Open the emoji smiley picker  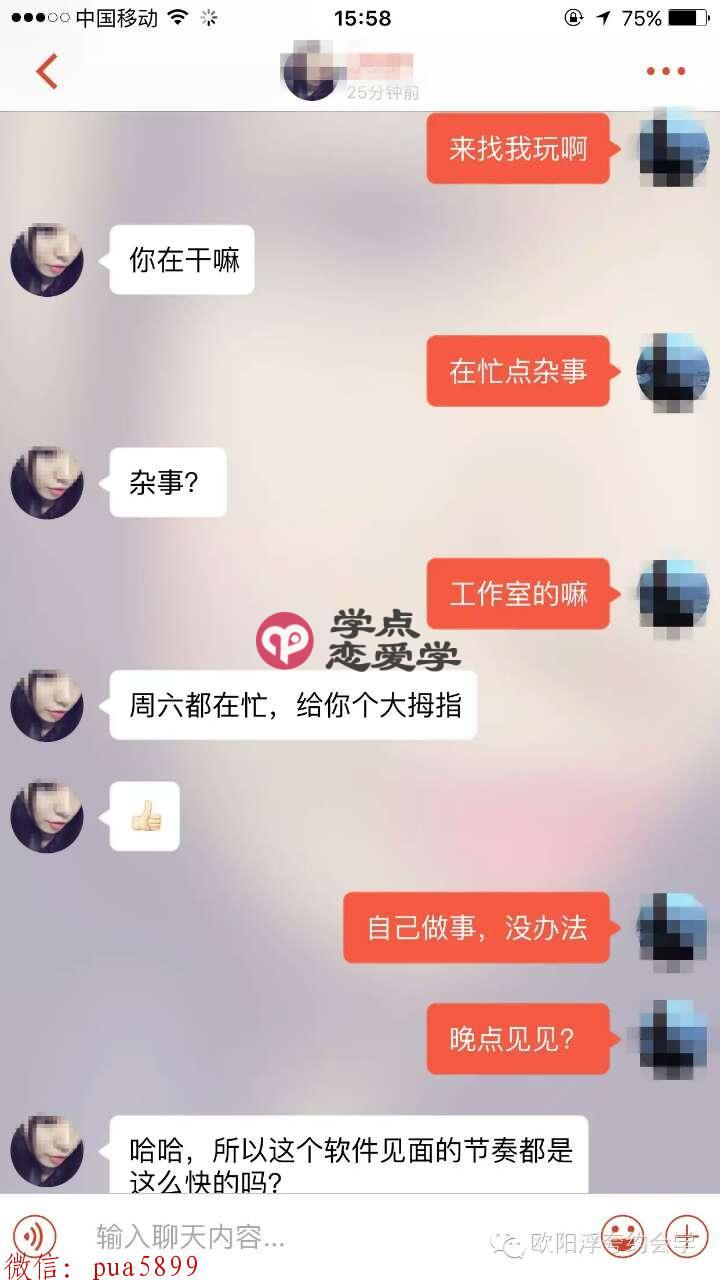[x=622, y=1237]
